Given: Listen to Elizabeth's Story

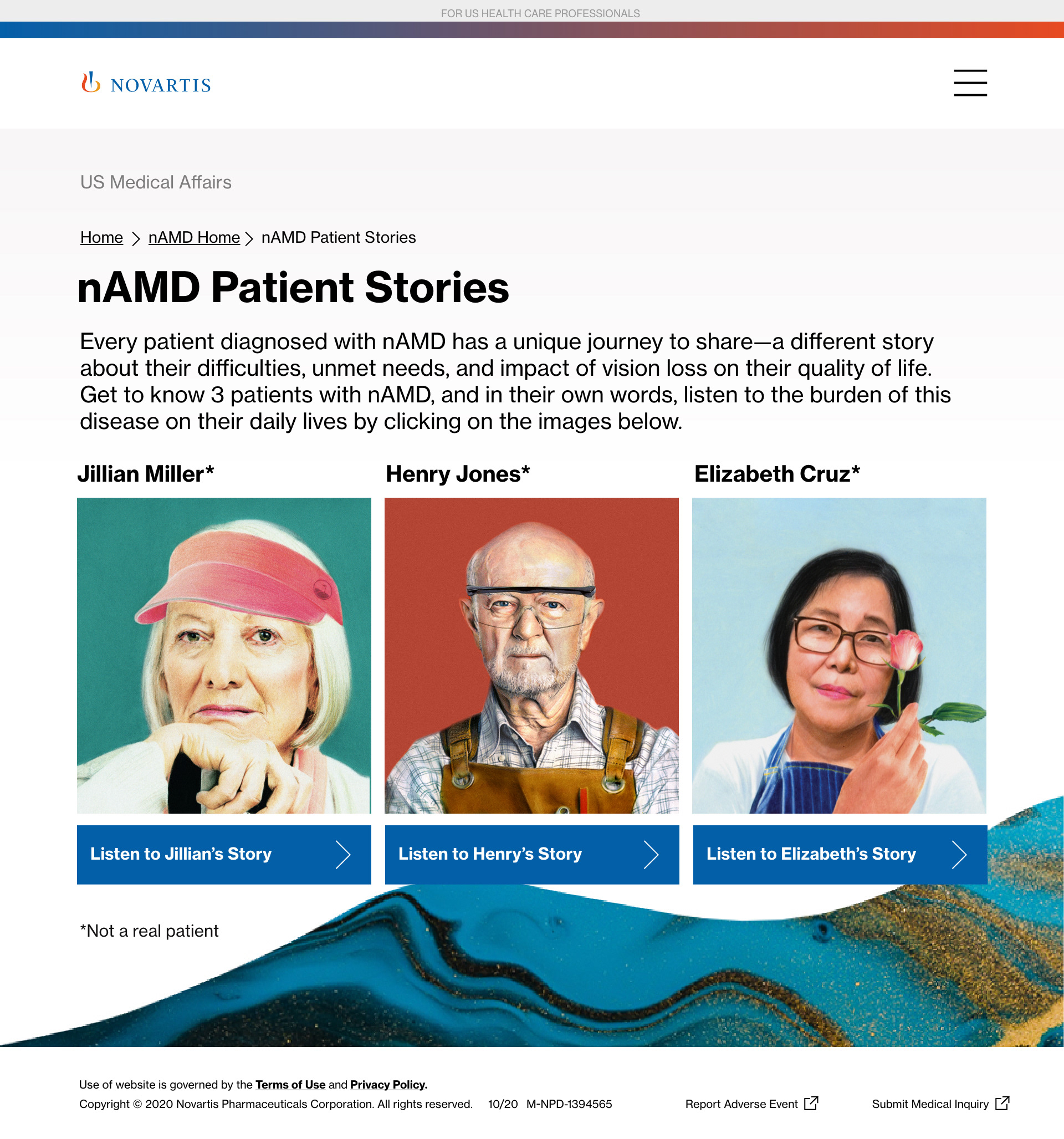Looking at the screenshot, I should coord(840,854).
